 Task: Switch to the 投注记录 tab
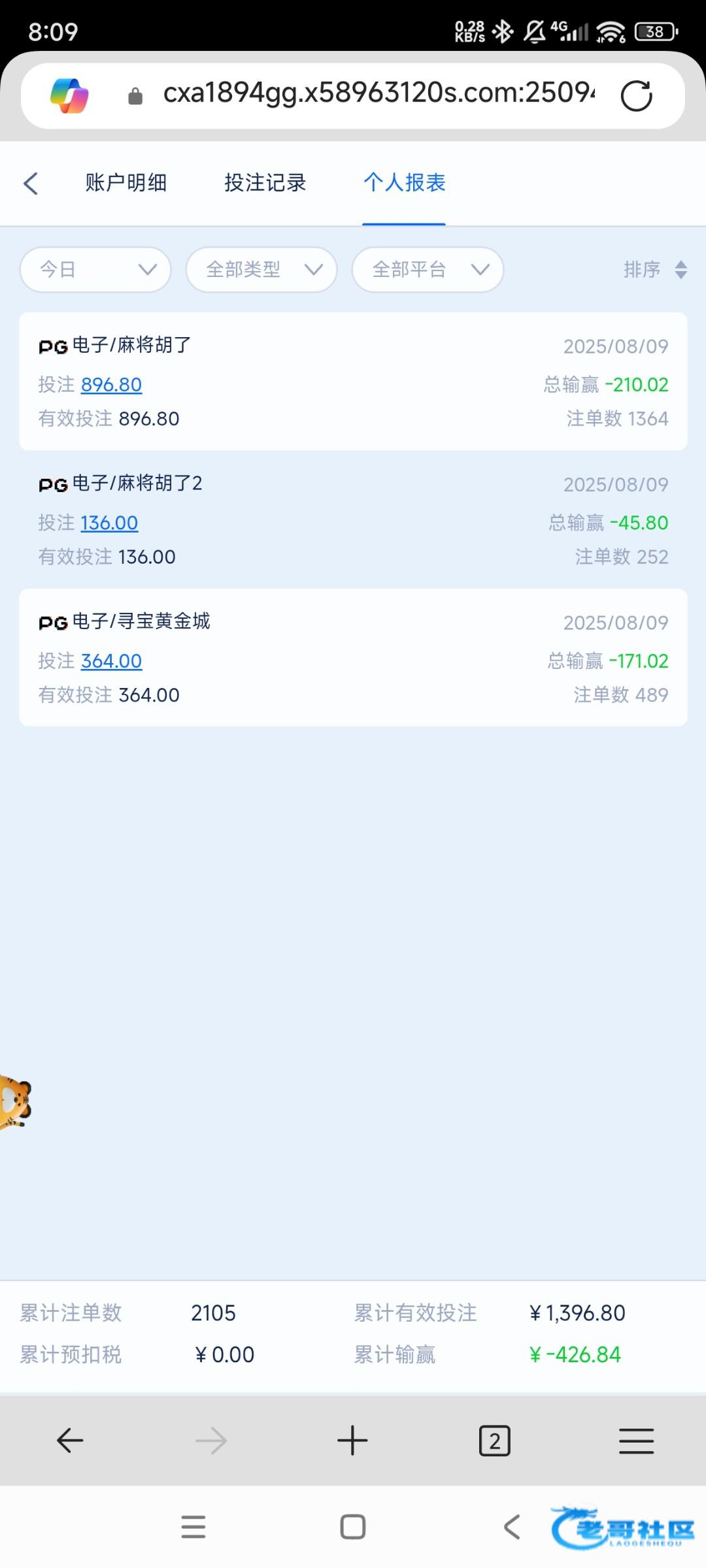265,183
